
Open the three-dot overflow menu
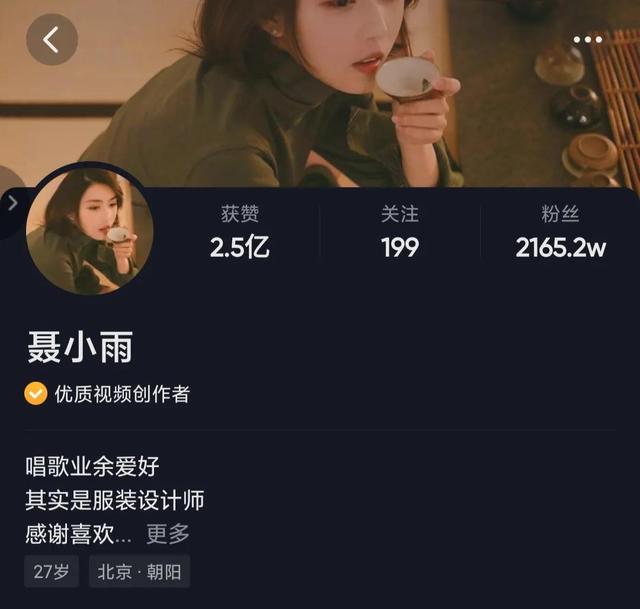pos(587,40)
